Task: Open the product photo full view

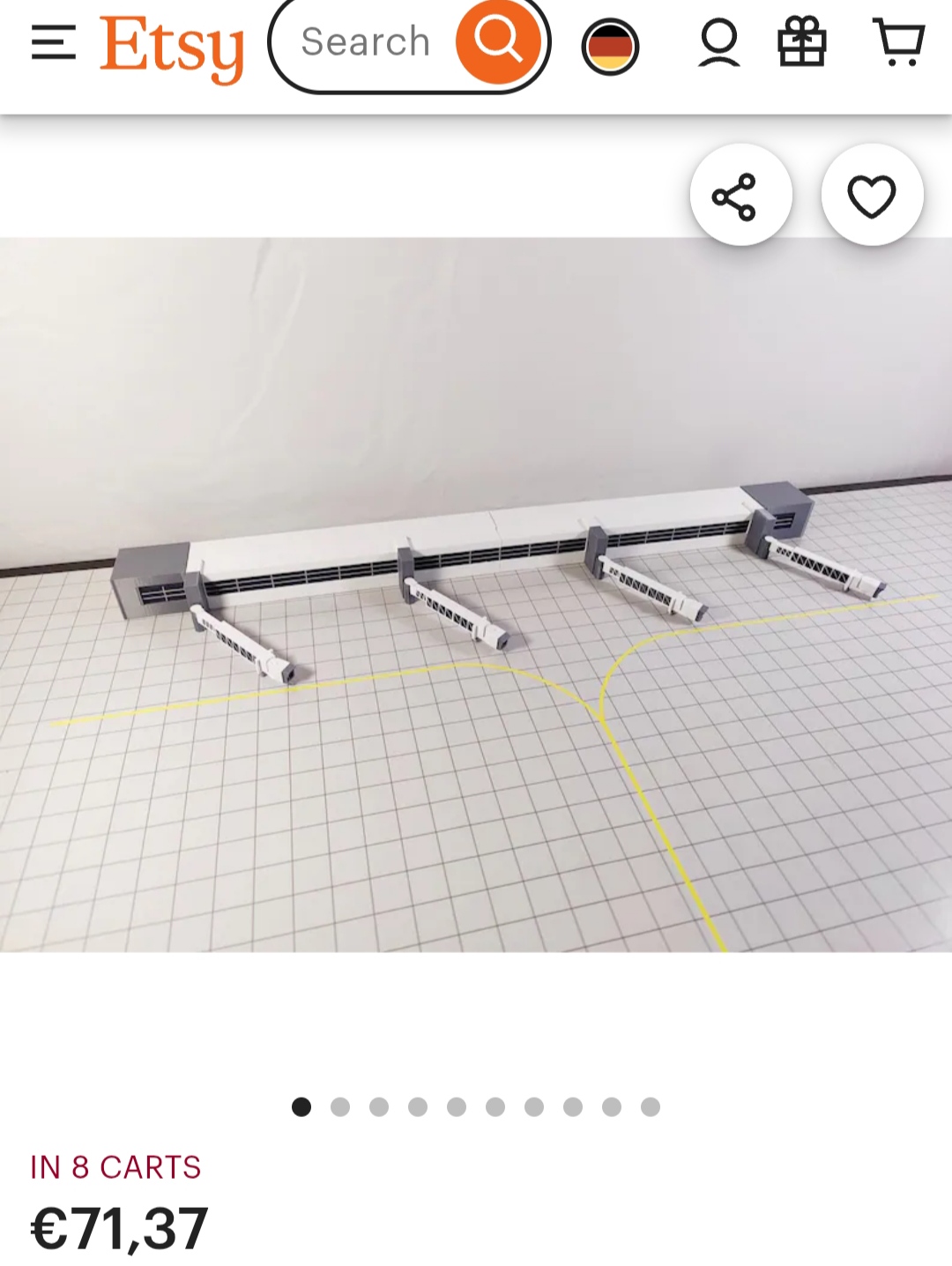Action: point(476,594)
